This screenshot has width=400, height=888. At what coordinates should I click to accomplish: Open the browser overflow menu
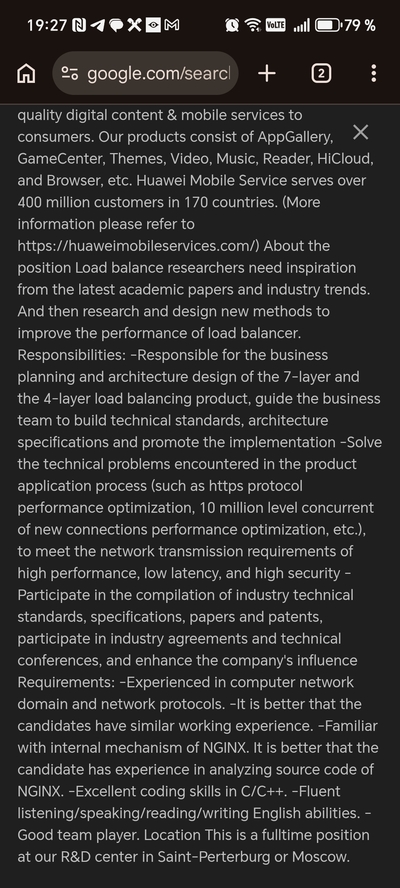pyautogui.click(x=373, y=73)
